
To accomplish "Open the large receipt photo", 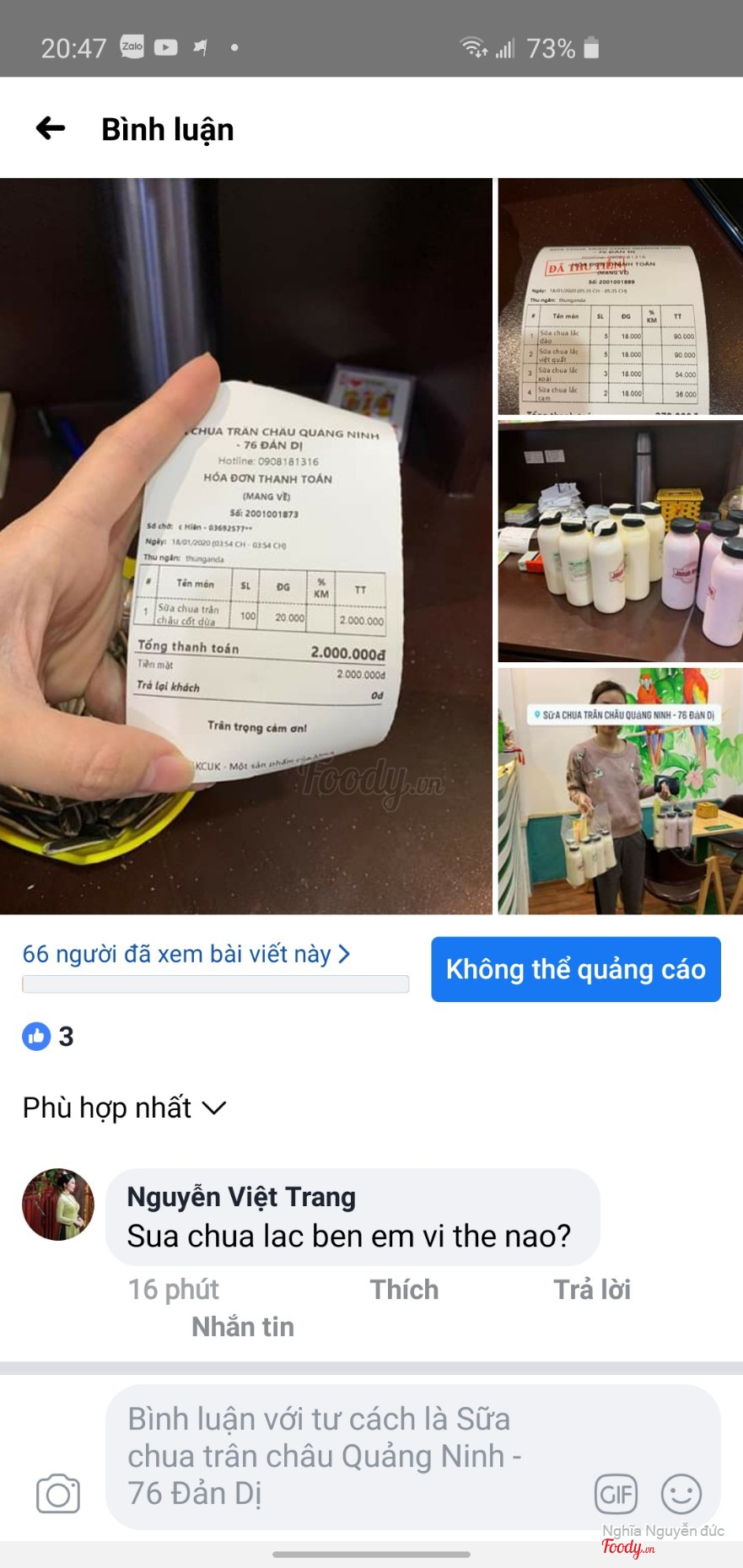I will [245, 546].
